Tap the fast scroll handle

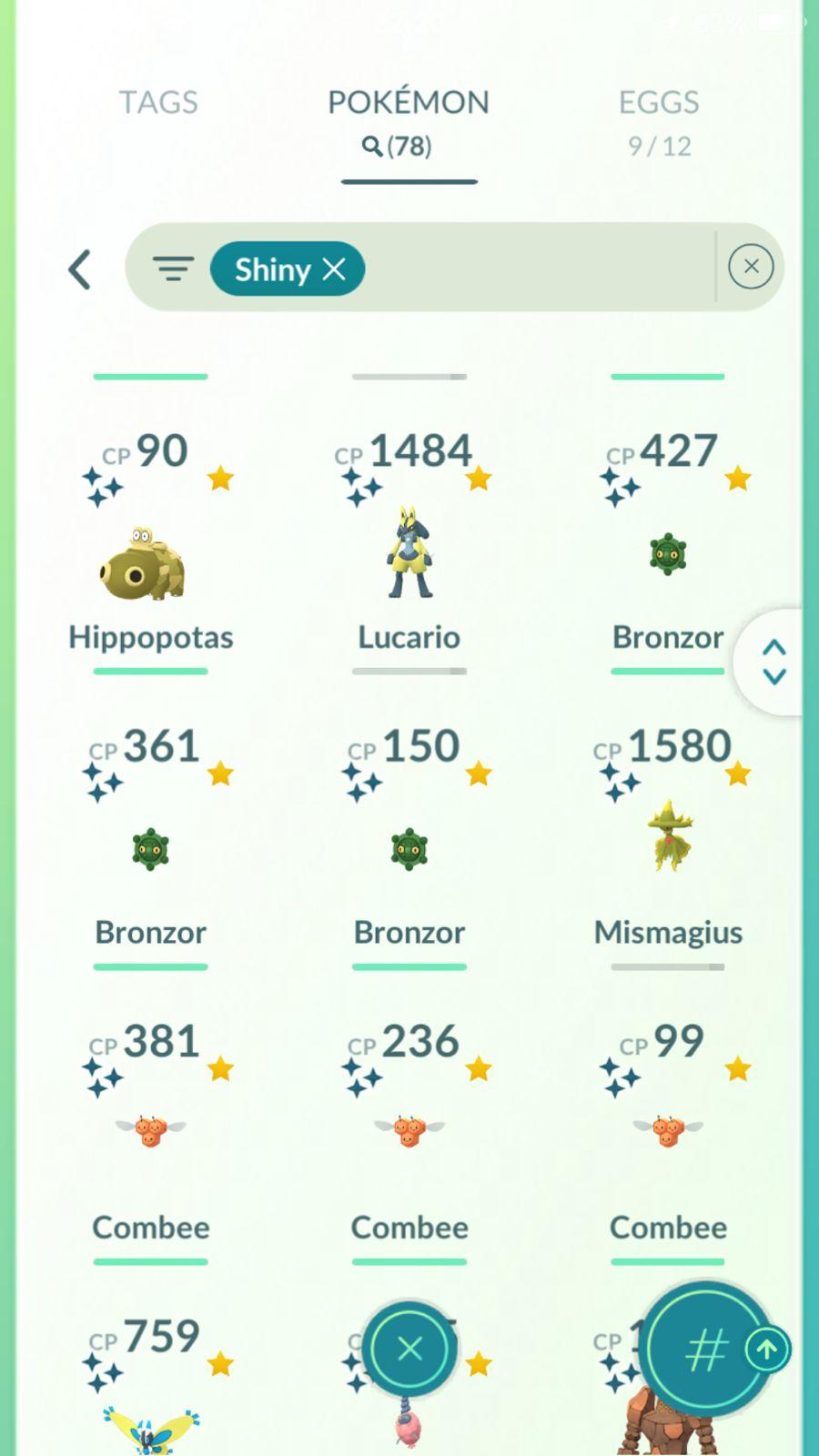coord(773,662)
